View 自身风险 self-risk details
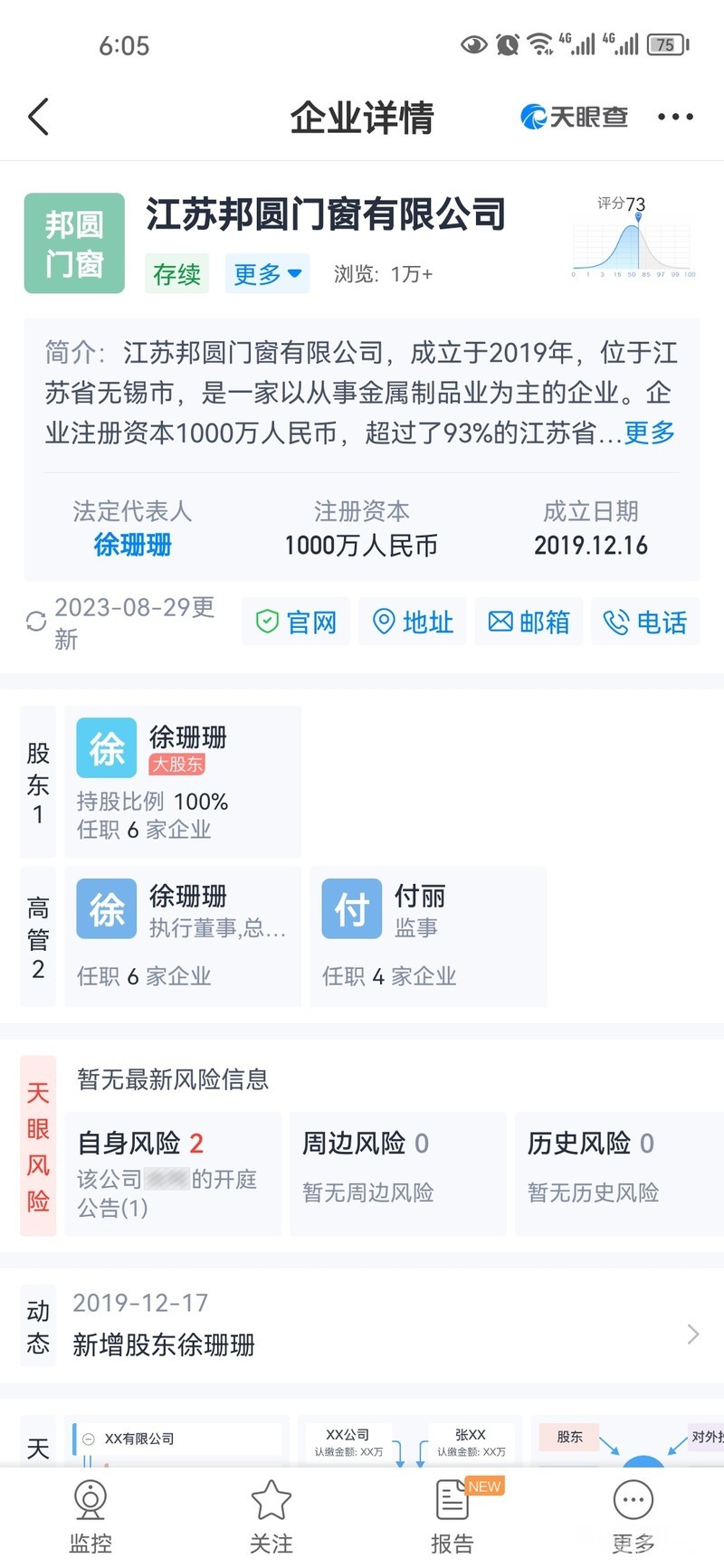 click(172, 1174)
